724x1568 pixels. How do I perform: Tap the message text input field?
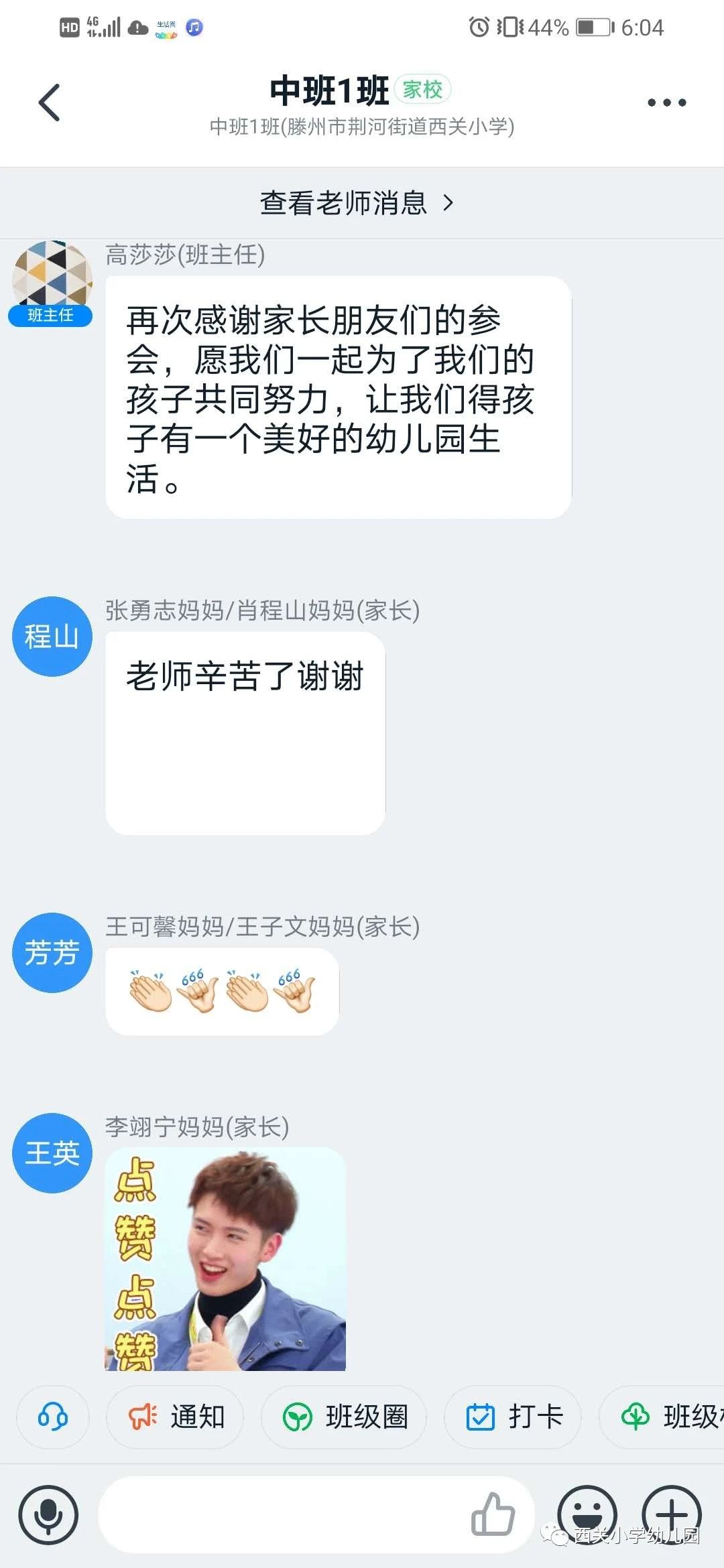[x=282, y=1514]
